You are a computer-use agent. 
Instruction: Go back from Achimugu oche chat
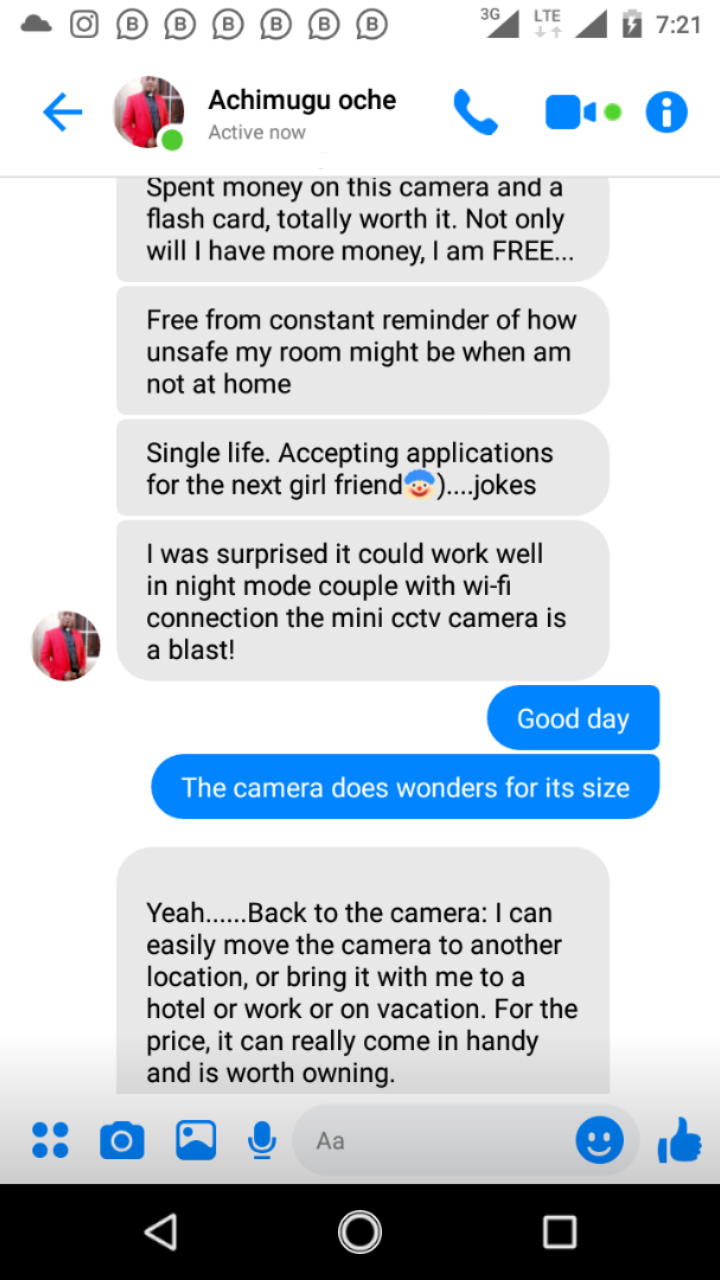(x=62, y=113)
